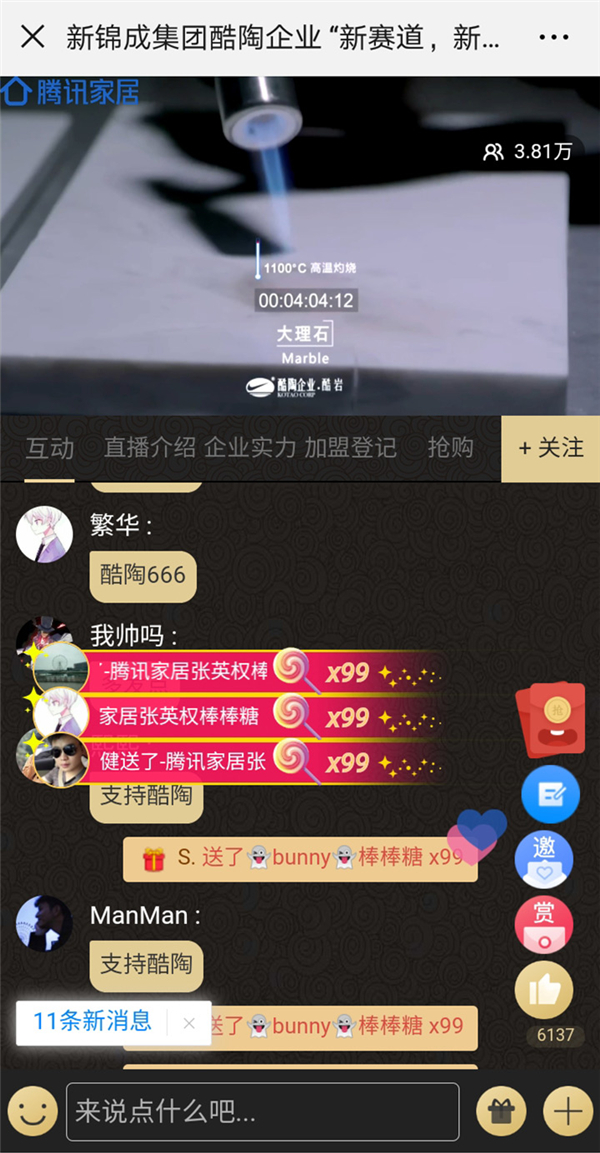
Task: Like the stream with thumbs-up
Action: (x=544, y=991)
